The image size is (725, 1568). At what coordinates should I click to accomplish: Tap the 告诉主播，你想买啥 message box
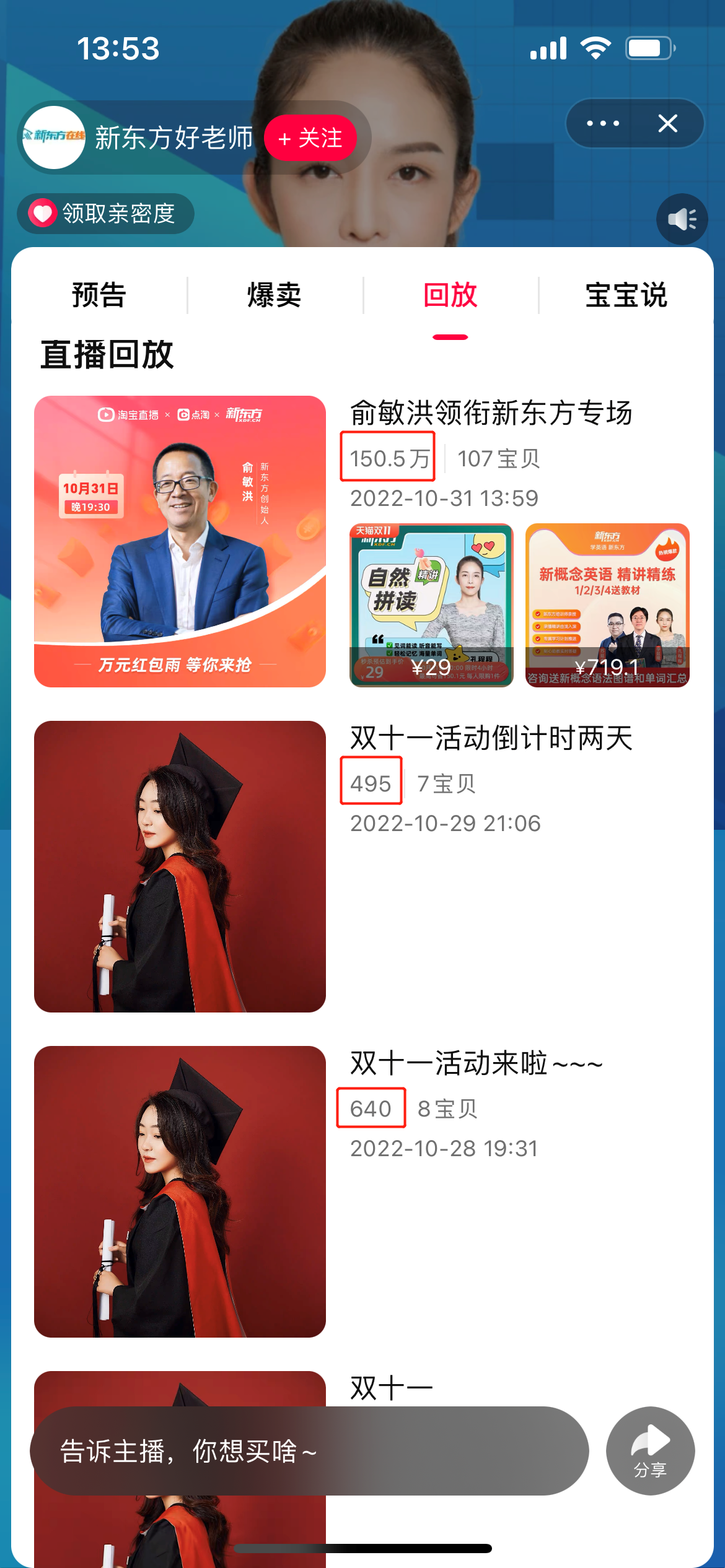(x=309, y=1450)
